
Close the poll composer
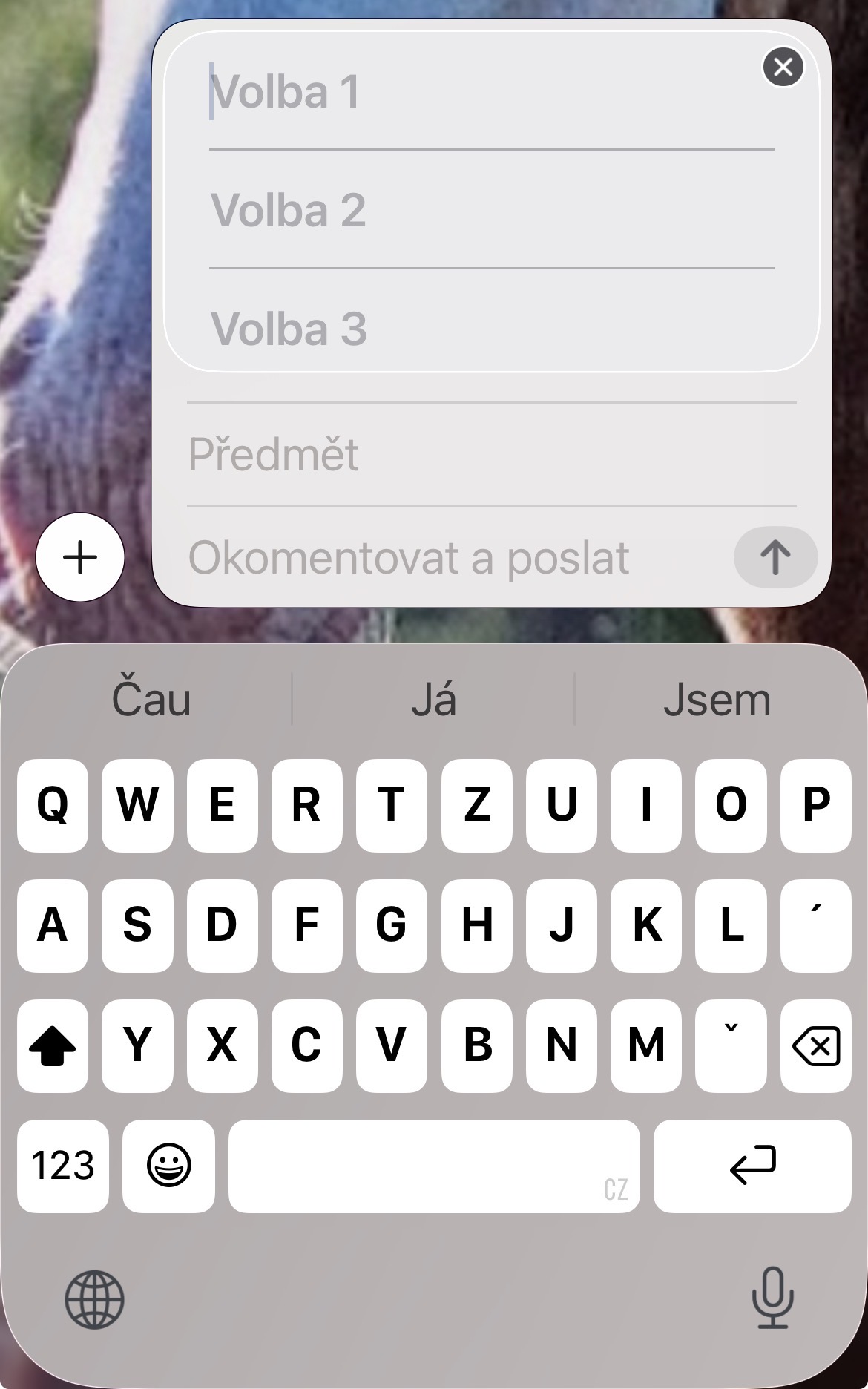click(783, 68)
